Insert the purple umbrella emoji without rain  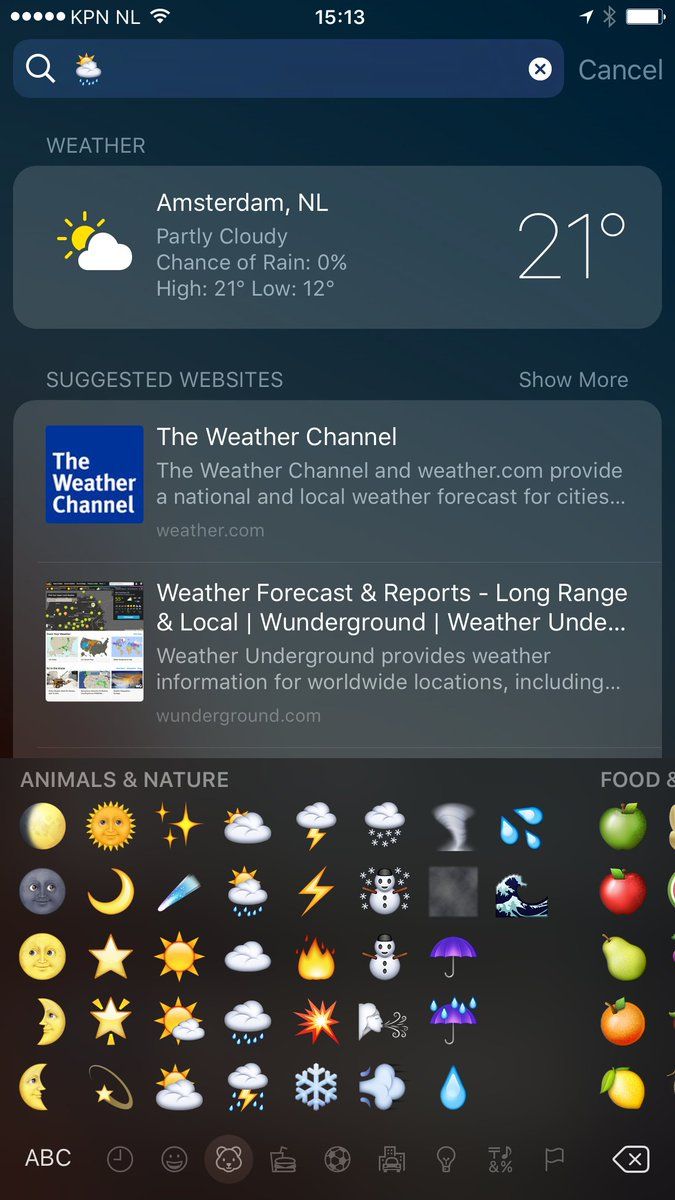click(453, 957)
